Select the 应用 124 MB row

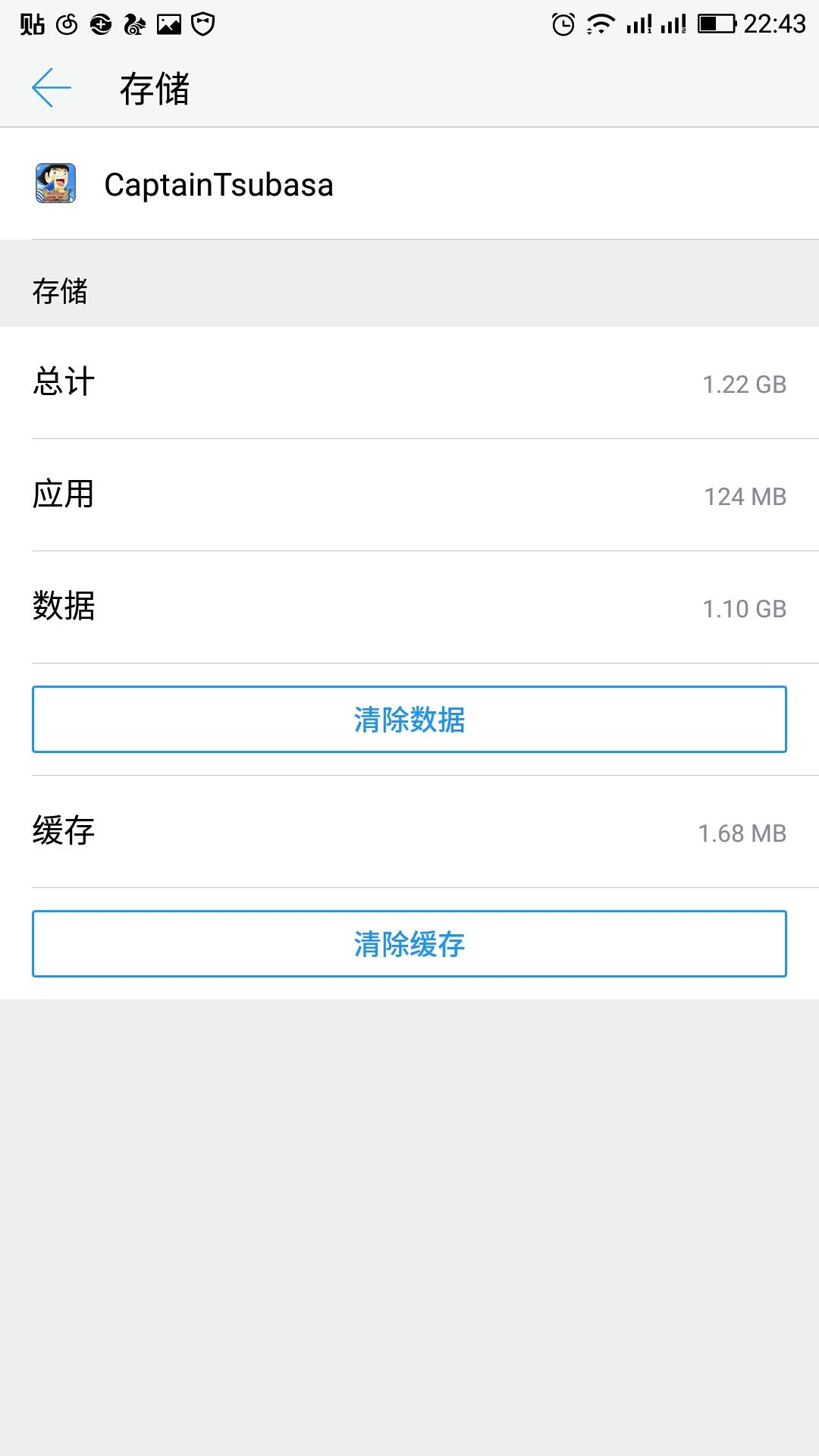click(x=409, y=495)
